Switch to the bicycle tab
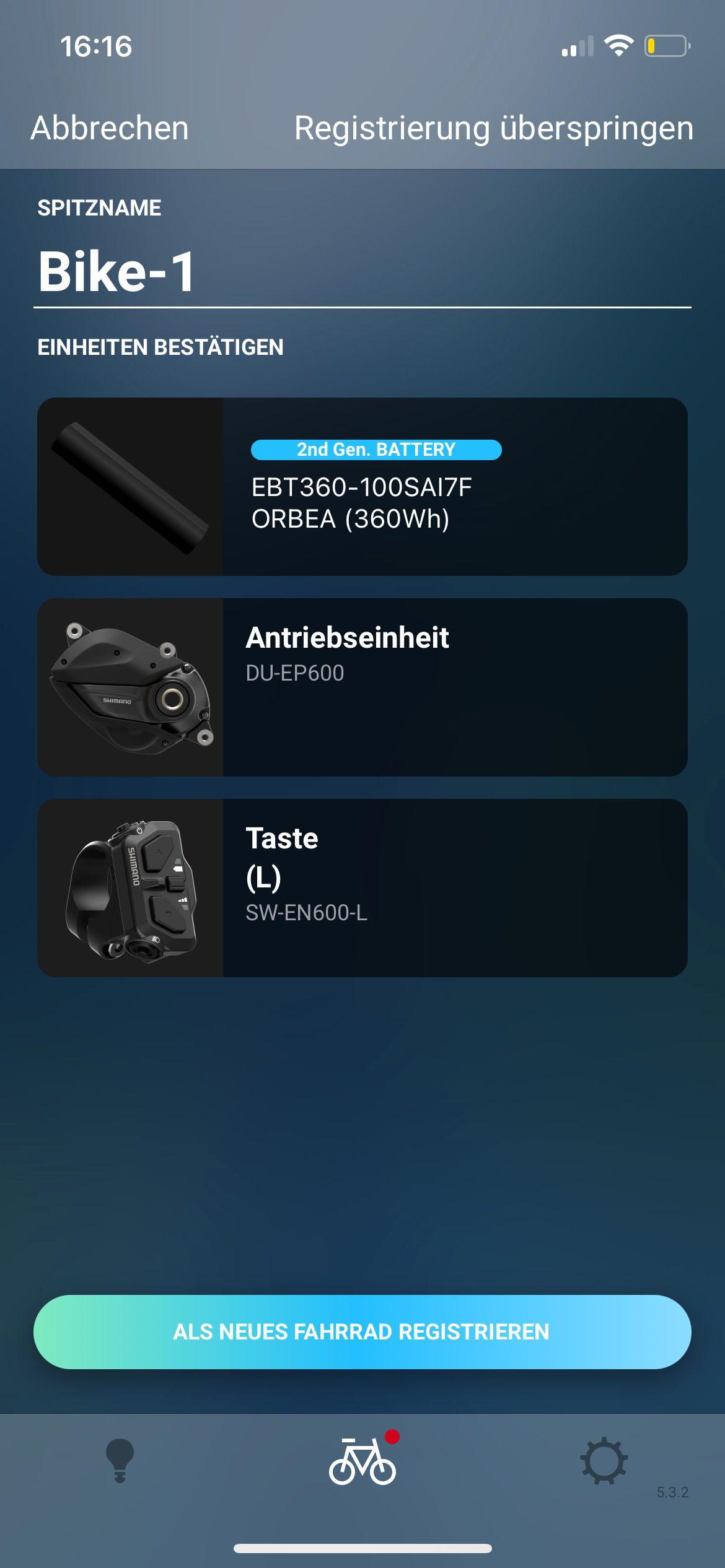Viewport: 725px width, 1568px height. tap(362, 1461)
